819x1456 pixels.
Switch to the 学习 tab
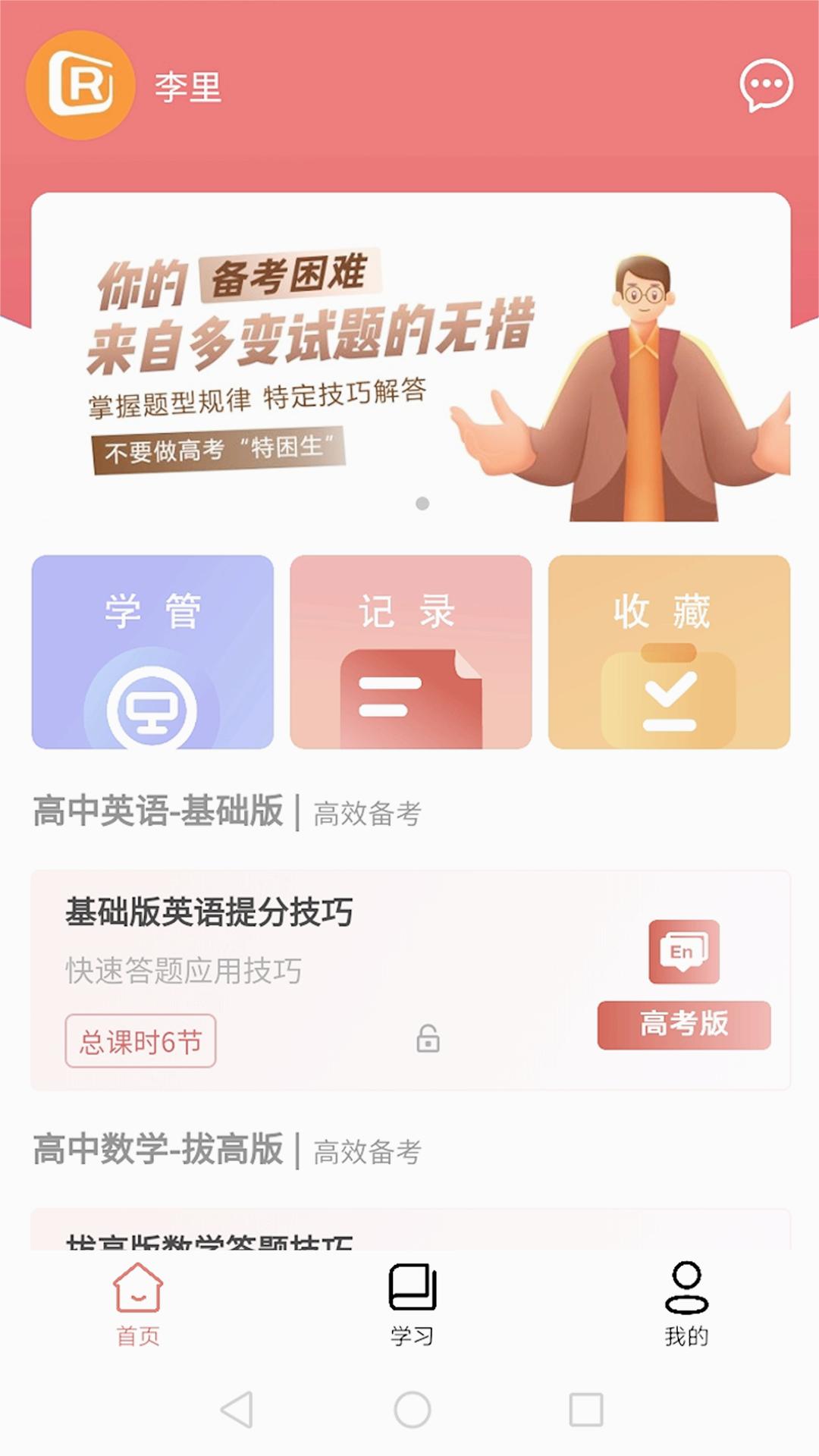pos(412,1304)
